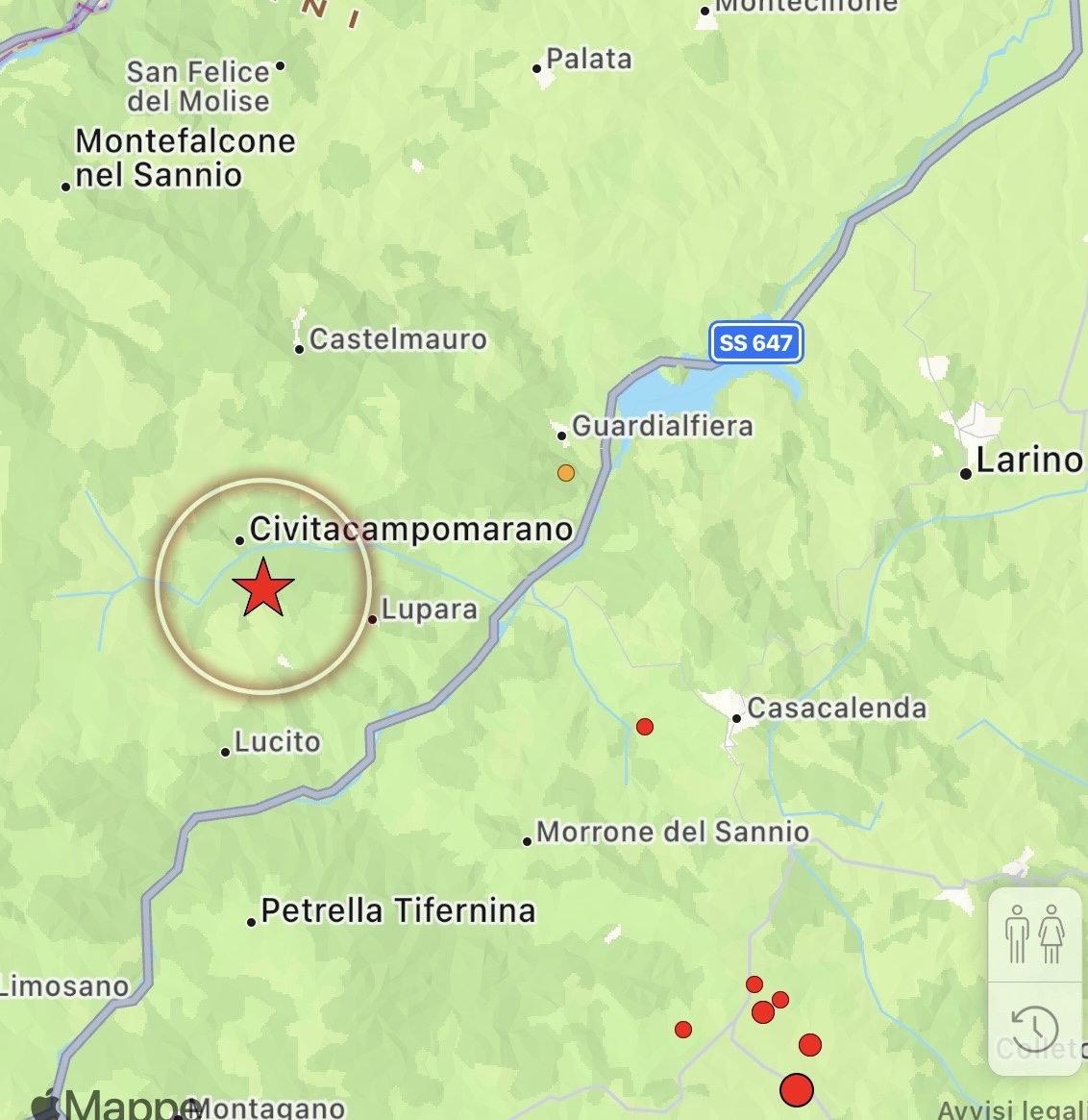Open the Avvisi legali link
Screen dimensions: 1088x1120
(1011, 1108)
